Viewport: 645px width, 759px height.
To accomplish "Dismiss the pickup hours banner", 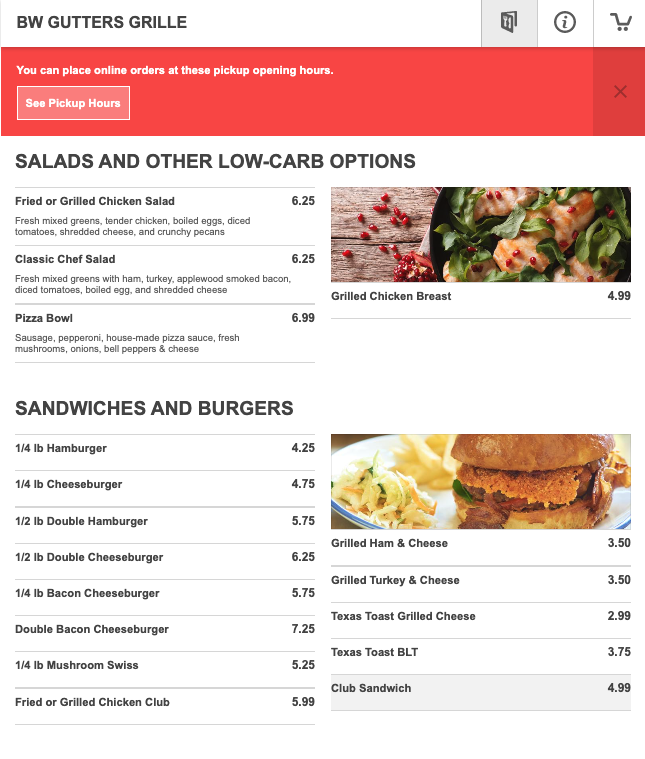I will point(620,92).
